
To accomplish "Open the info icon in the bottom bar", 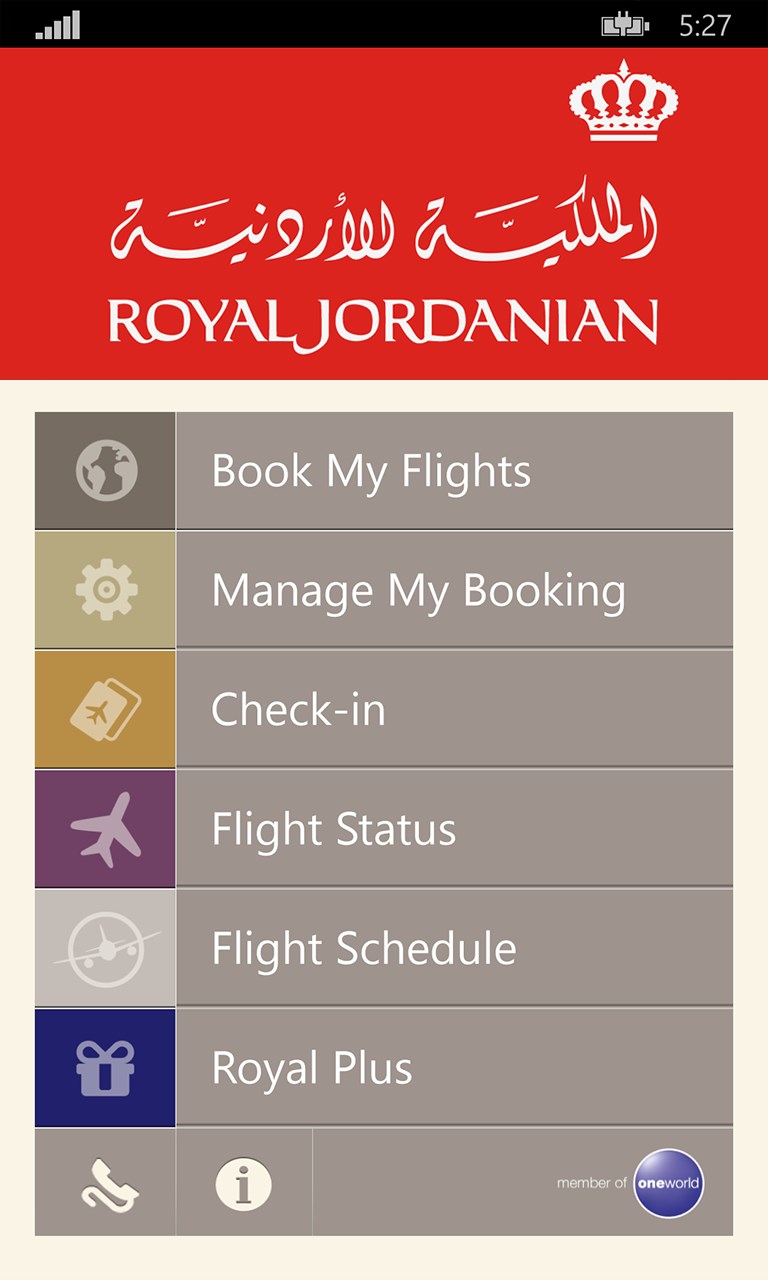I will pos(243,1182).
